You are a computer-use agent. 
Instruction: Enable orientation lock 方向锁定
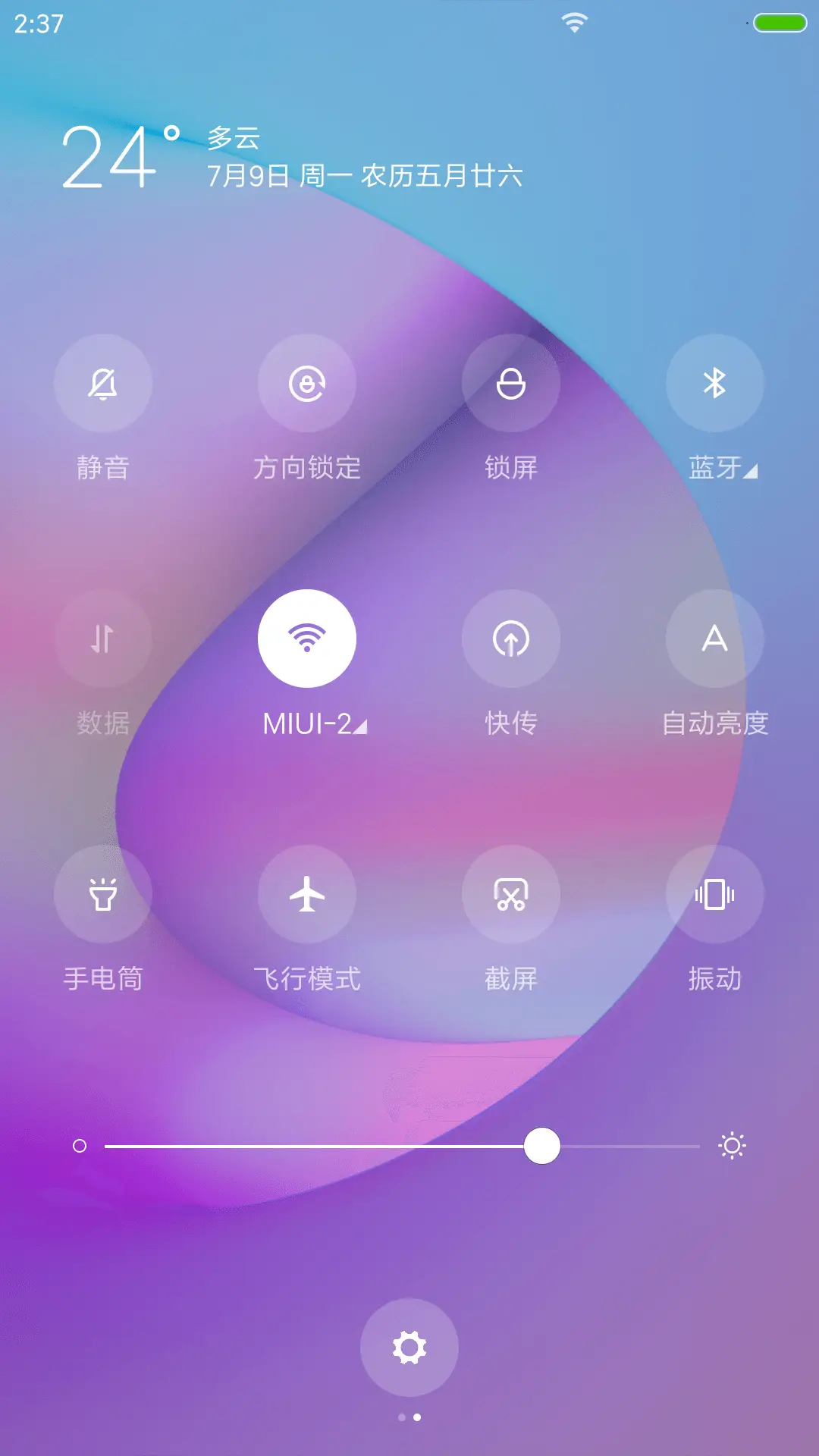click(306, 383)
